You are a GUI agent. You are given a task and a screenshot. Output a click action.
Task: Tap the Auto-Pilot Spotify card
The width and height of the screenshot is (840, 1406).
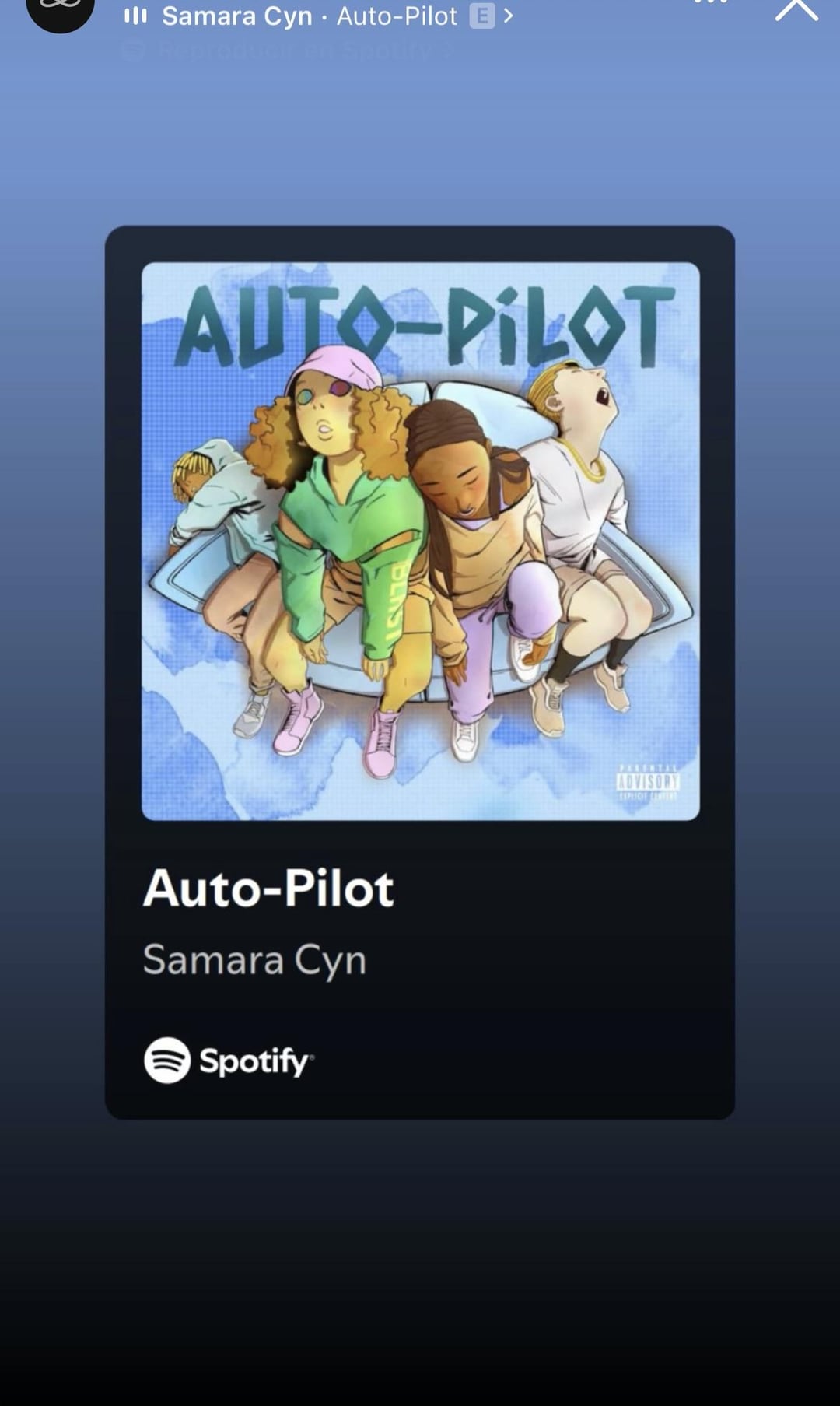tap(420, 672)
